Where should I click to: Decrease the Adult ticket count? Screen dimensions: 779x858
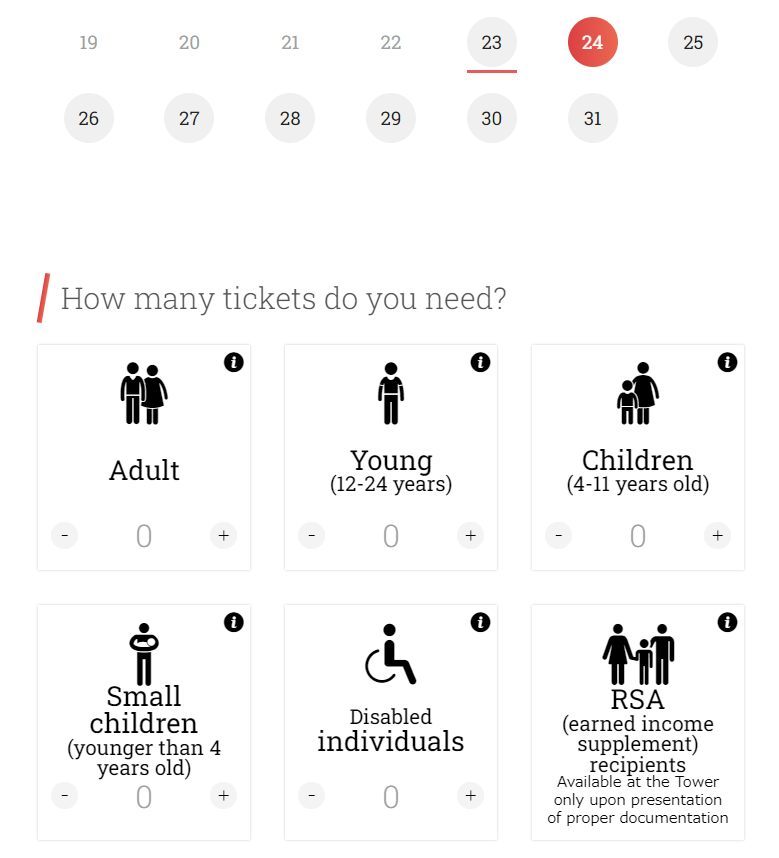[64, 536]
